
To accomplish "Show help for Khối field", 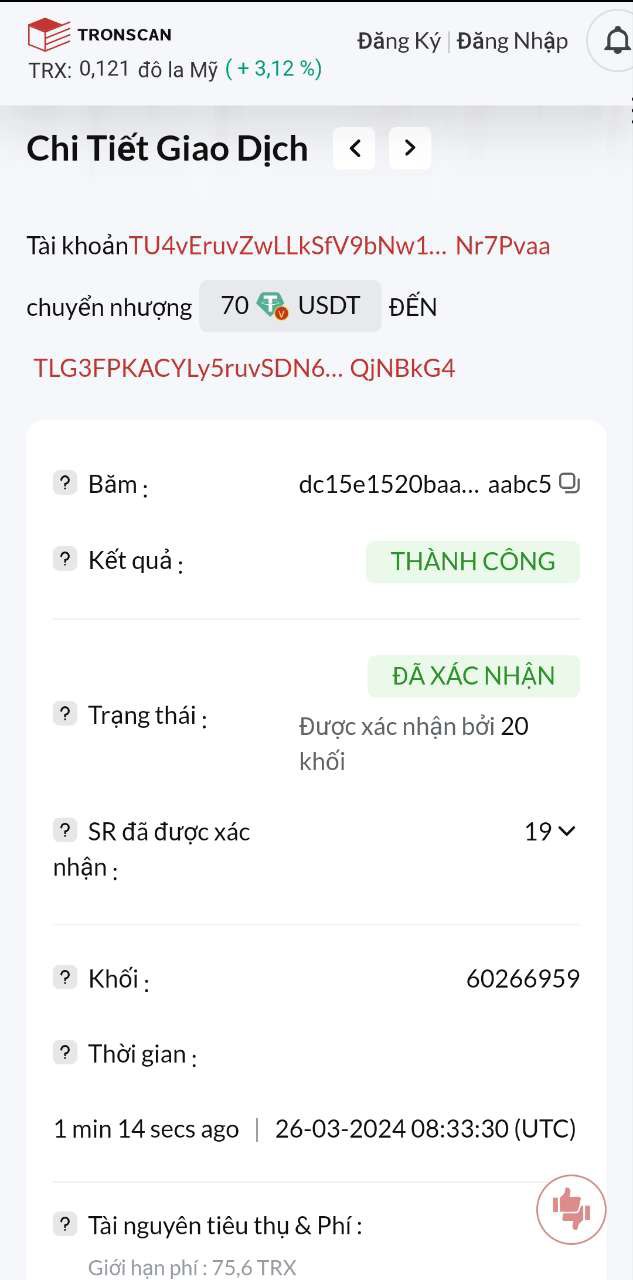I will coord(65,977).
